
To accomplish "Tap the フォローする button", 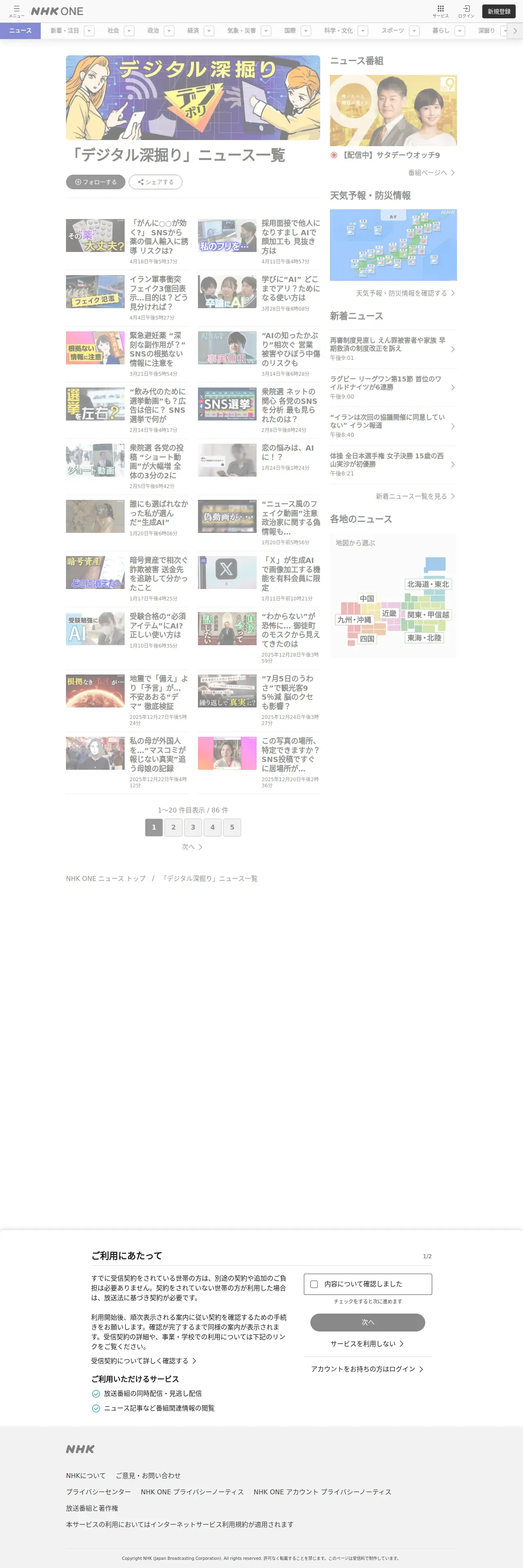I will [x=96, y=182].
